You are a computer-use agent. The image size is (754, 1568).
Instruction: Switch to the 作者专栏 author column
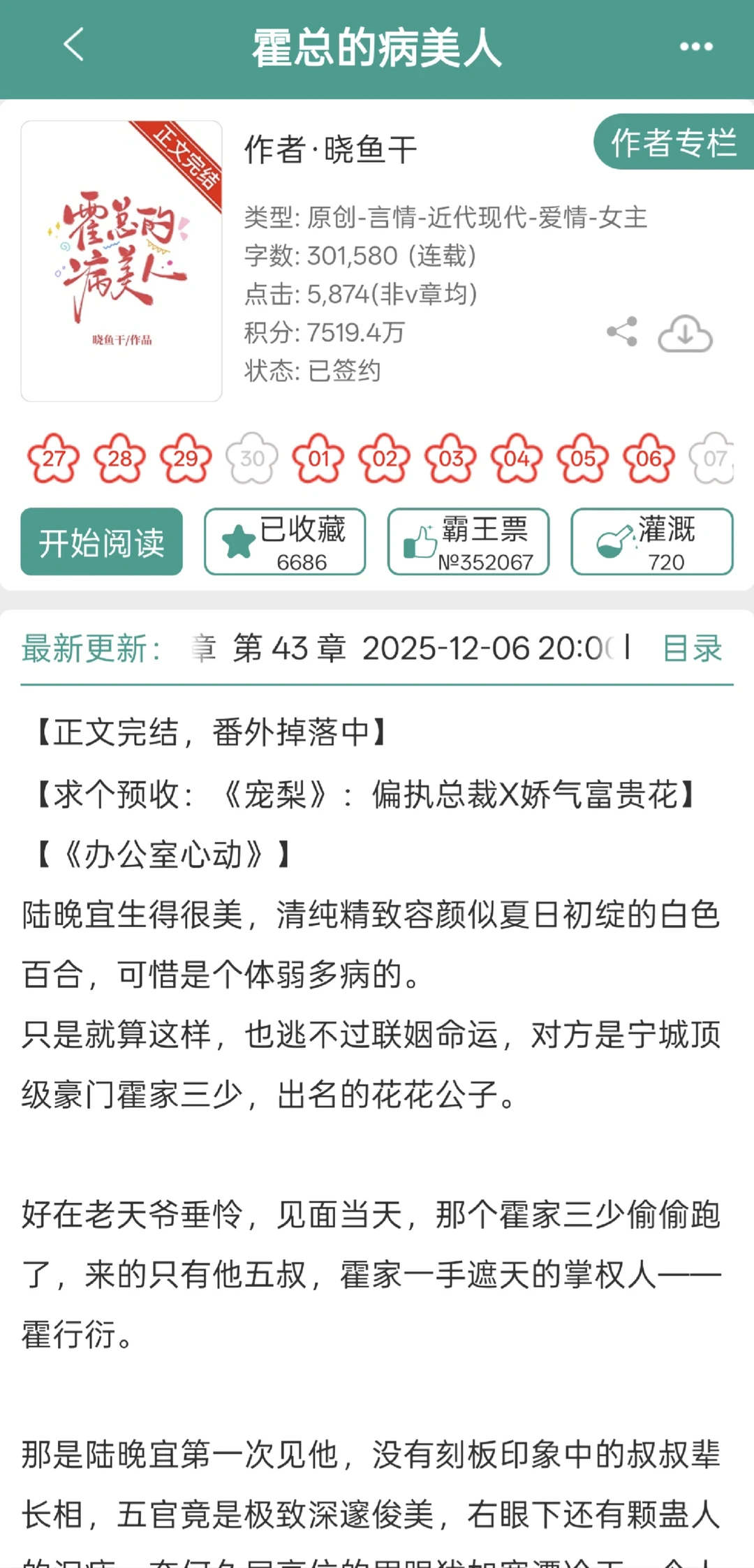[x=672, y=145]
